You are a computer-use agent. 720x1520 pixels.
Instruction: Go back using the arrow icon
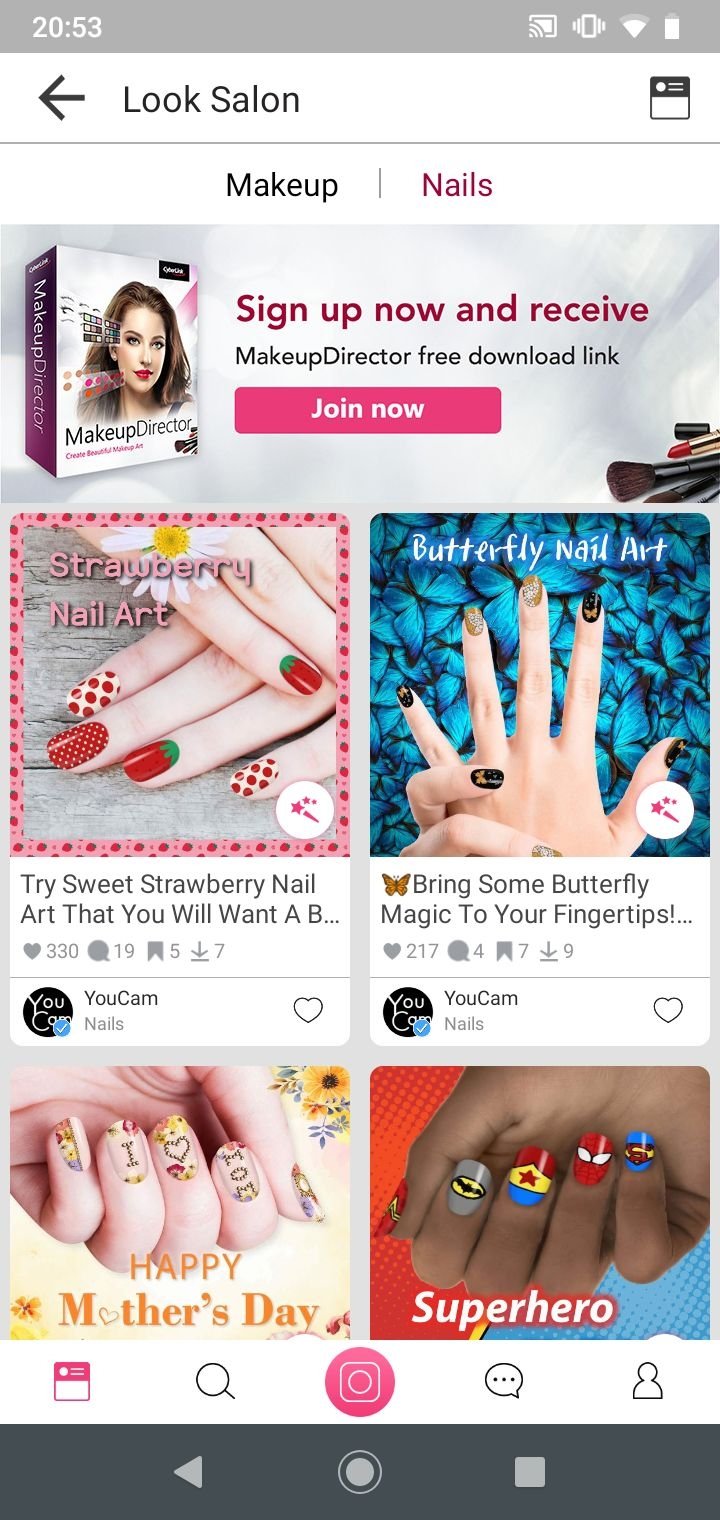click(61, 99)
